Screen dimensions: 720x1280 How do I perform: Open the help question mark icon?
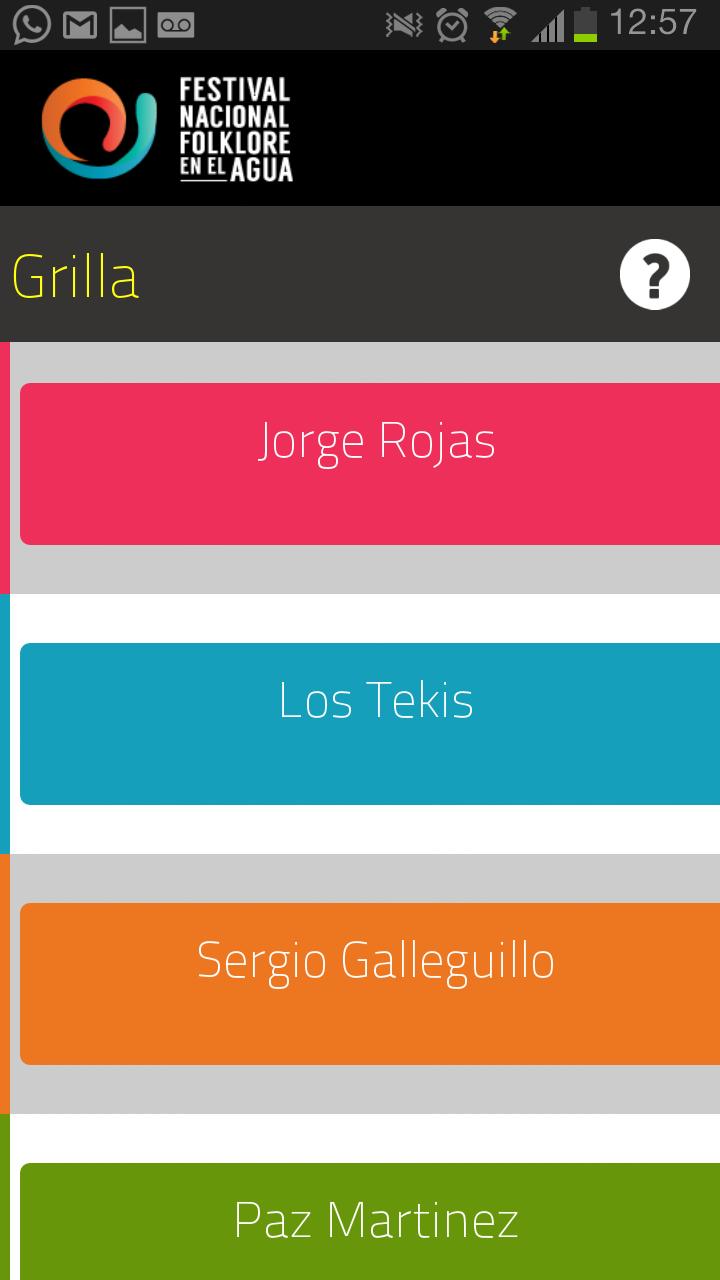point(654,275)
